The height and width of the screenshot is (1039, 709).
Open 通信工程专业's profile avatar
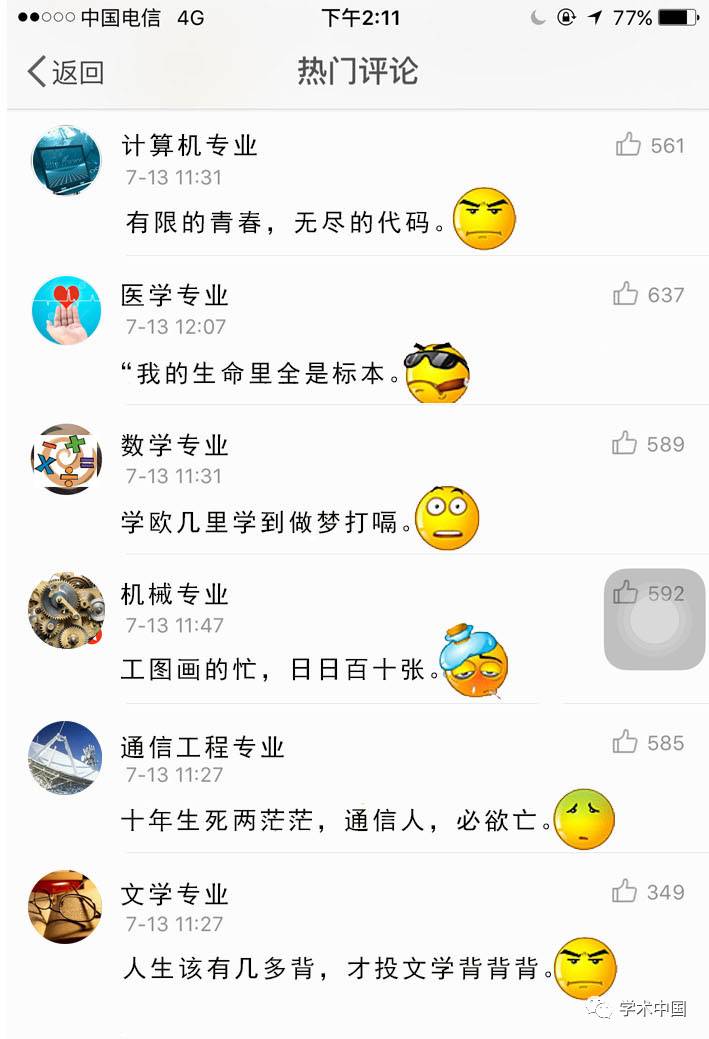pos(66,758)
